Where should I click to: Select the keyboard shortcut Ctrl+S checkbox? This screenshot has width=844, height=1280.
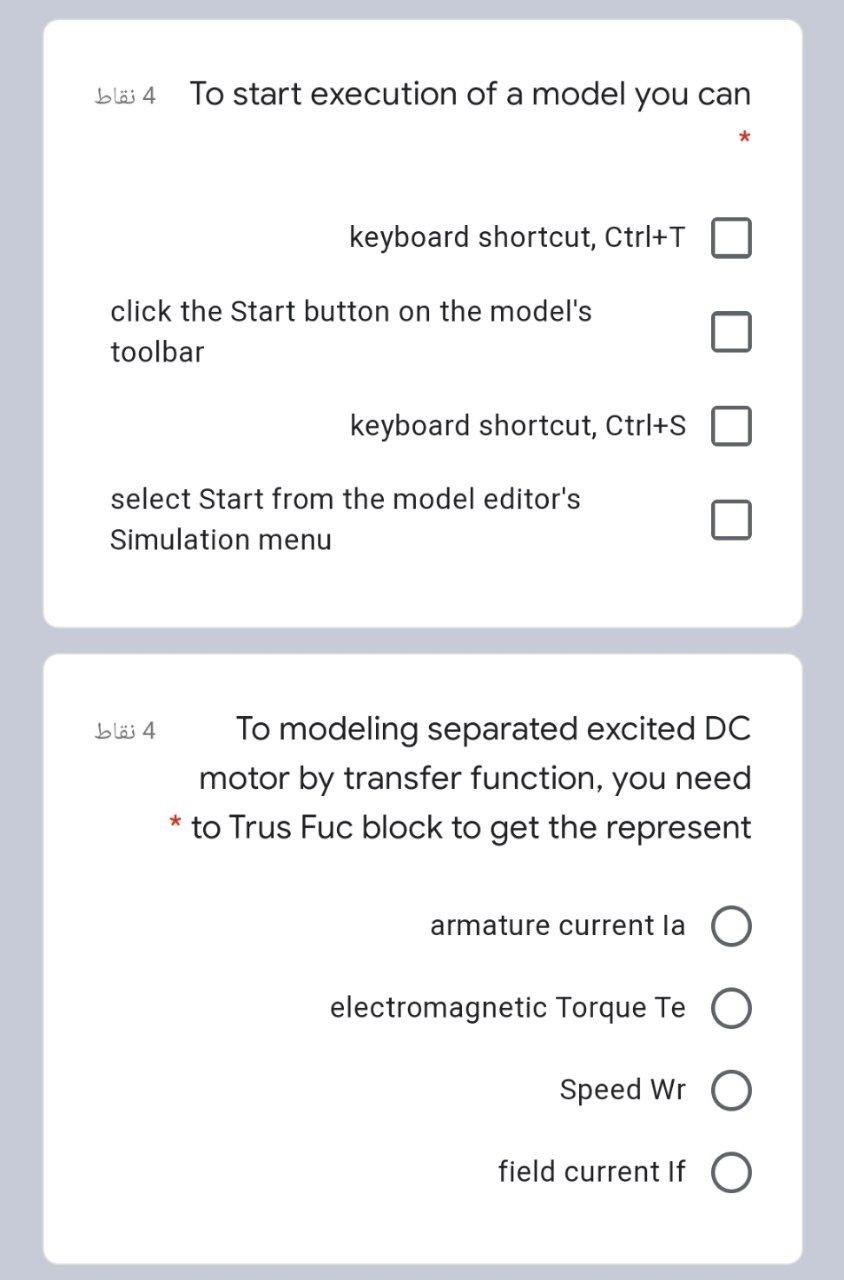(x=731, y=426)
